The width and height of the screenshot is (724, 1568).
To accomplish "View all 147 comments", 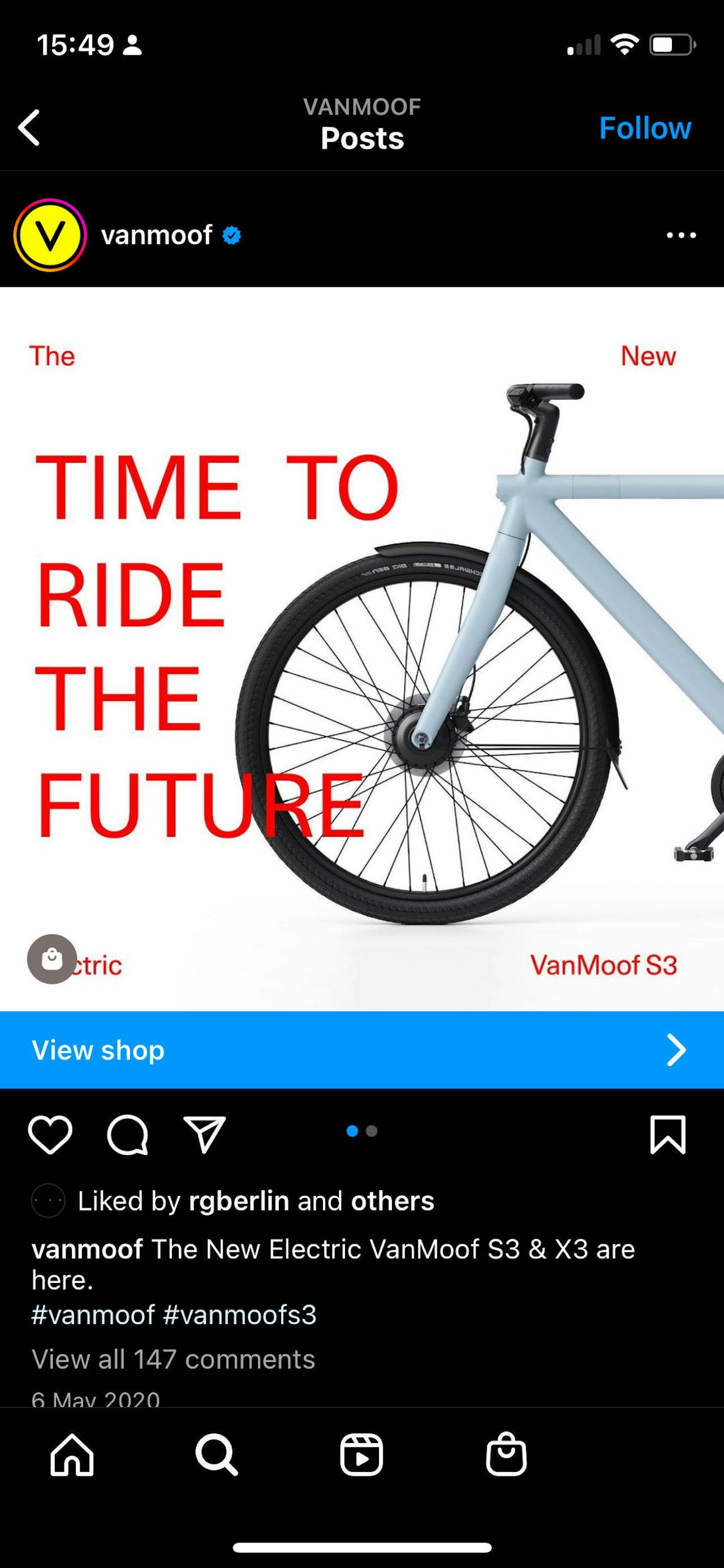I will pos(174,1359).
